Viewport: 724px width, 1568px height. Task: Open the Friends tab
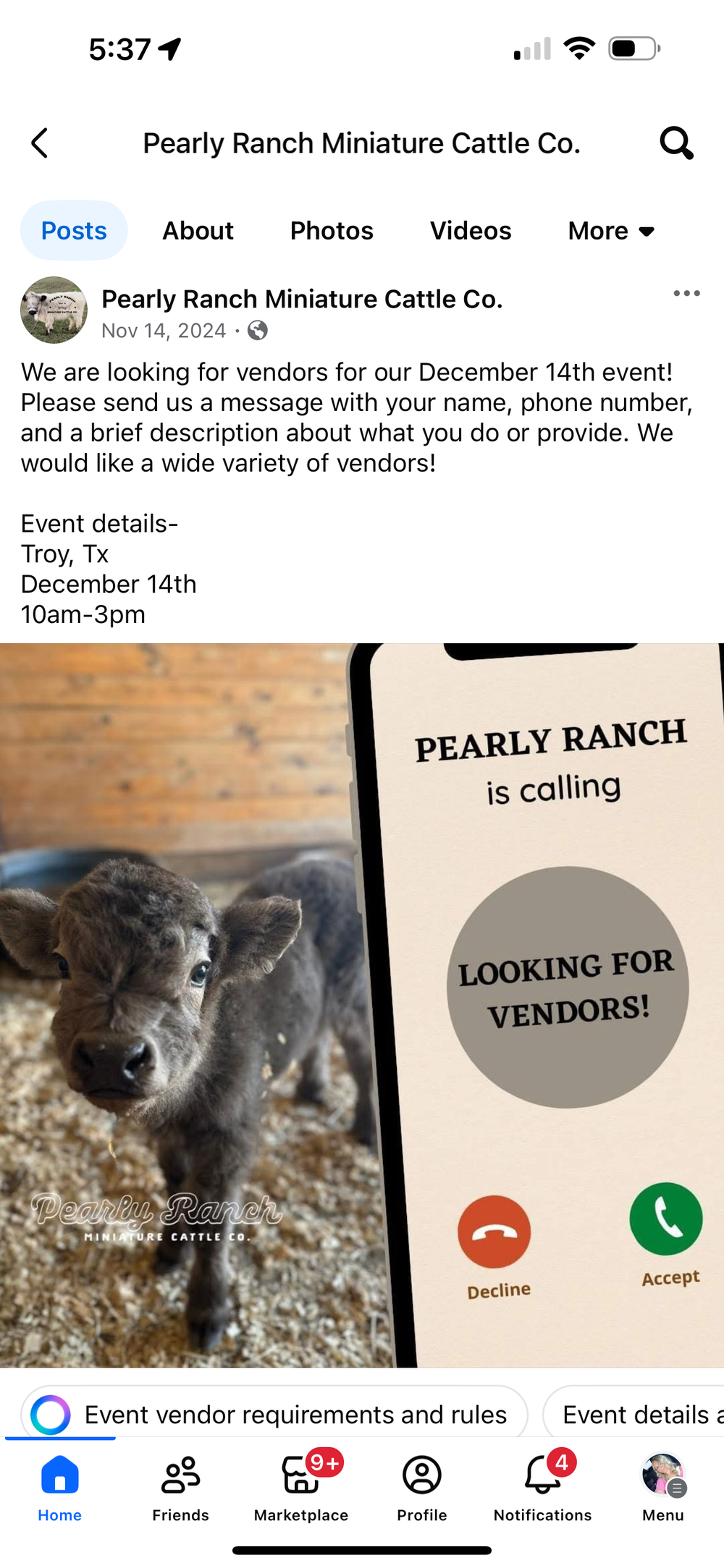[x=180, y=1489]
